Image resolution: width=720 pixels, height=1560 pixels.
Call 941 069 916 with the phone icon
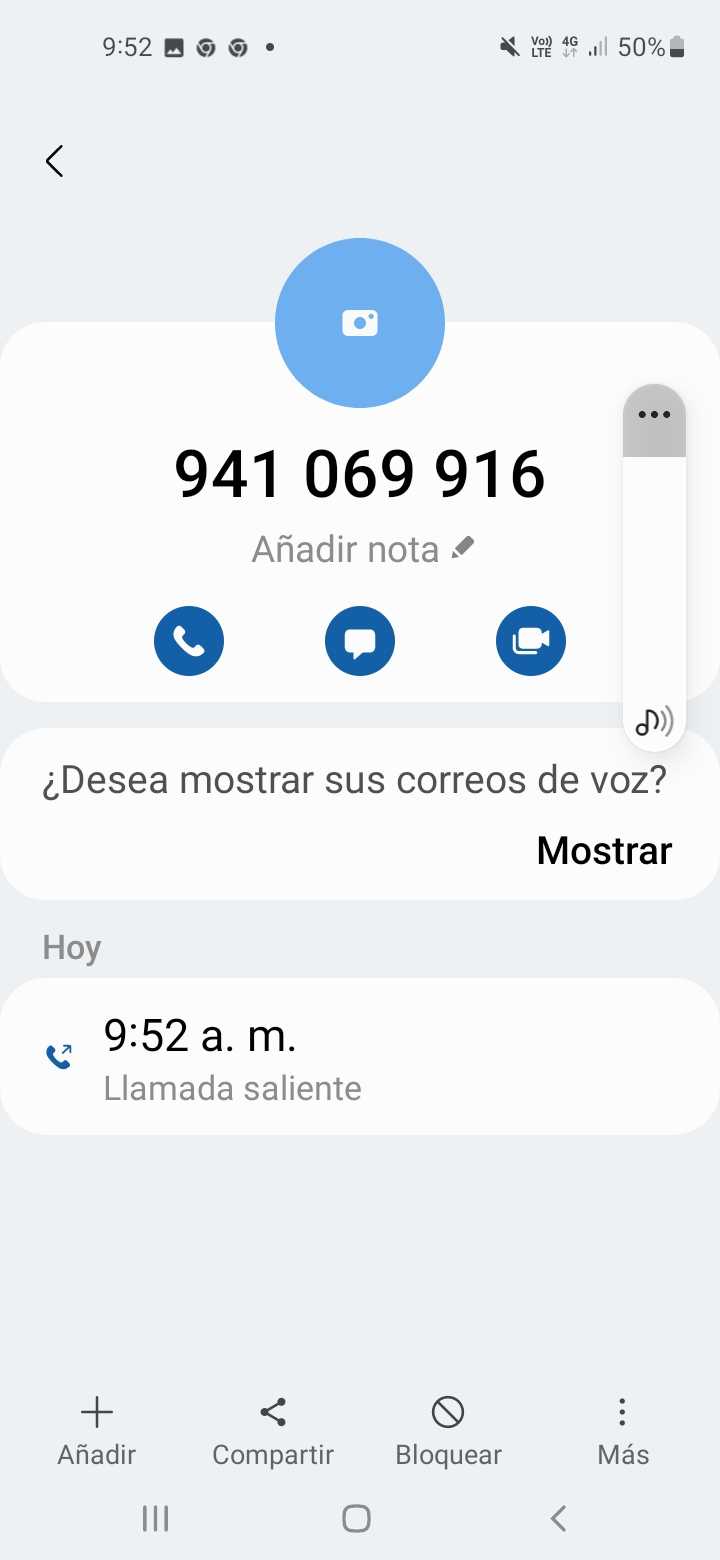189,641
